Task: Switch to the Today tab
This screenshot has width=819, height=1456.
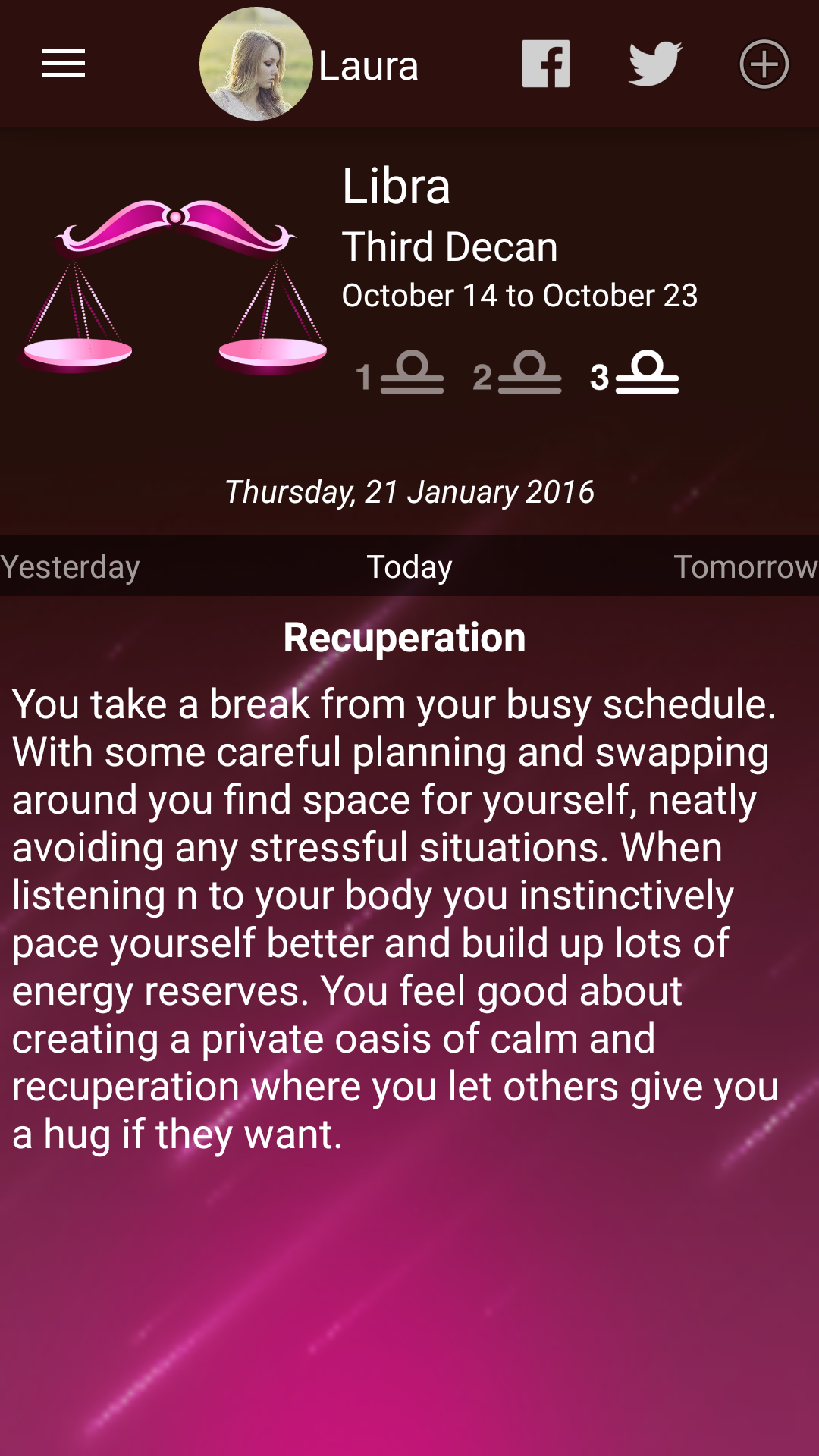Action: click(409, 566)
